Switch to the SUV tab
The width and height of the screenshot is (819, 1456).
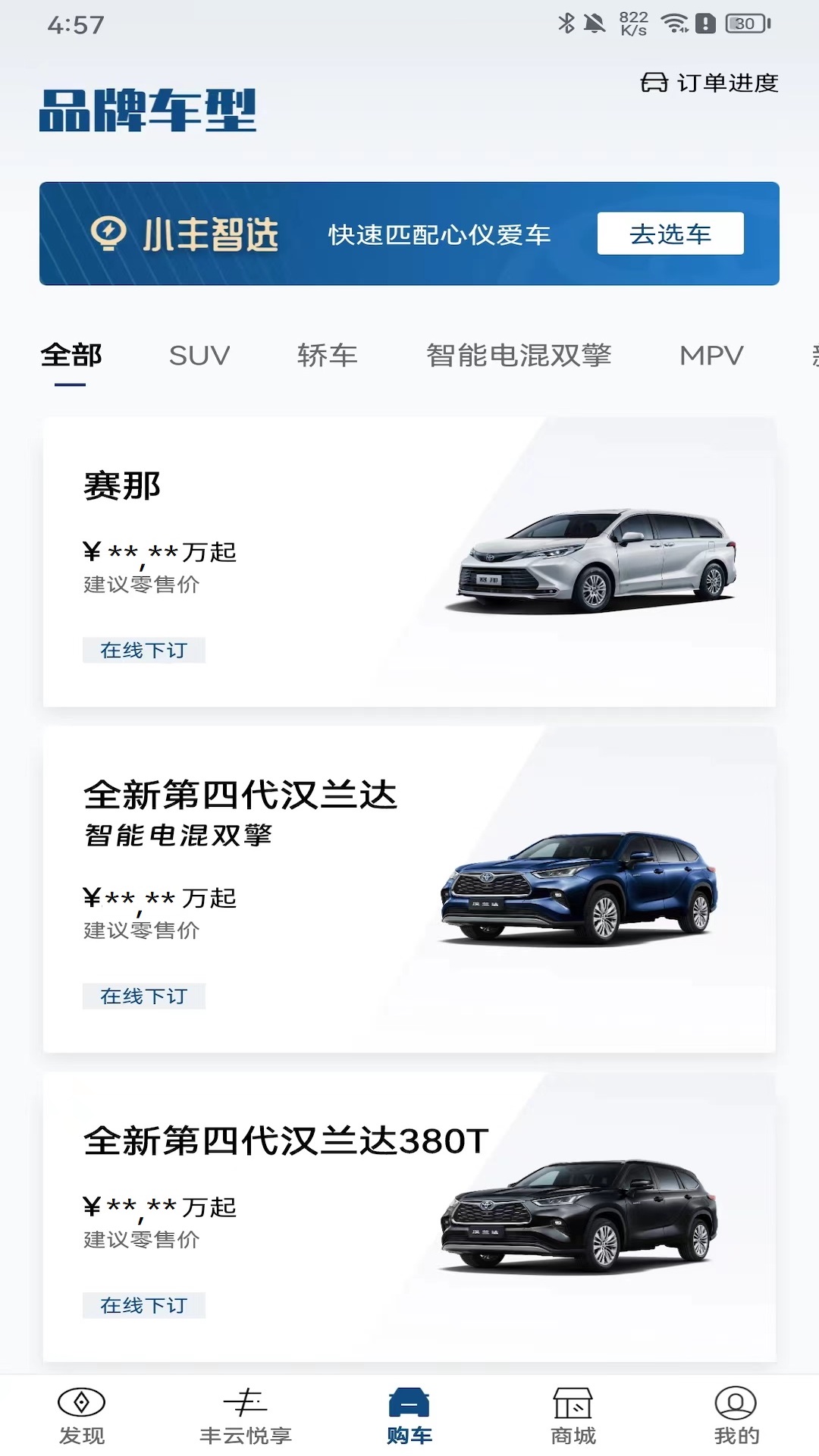point(199,355)
